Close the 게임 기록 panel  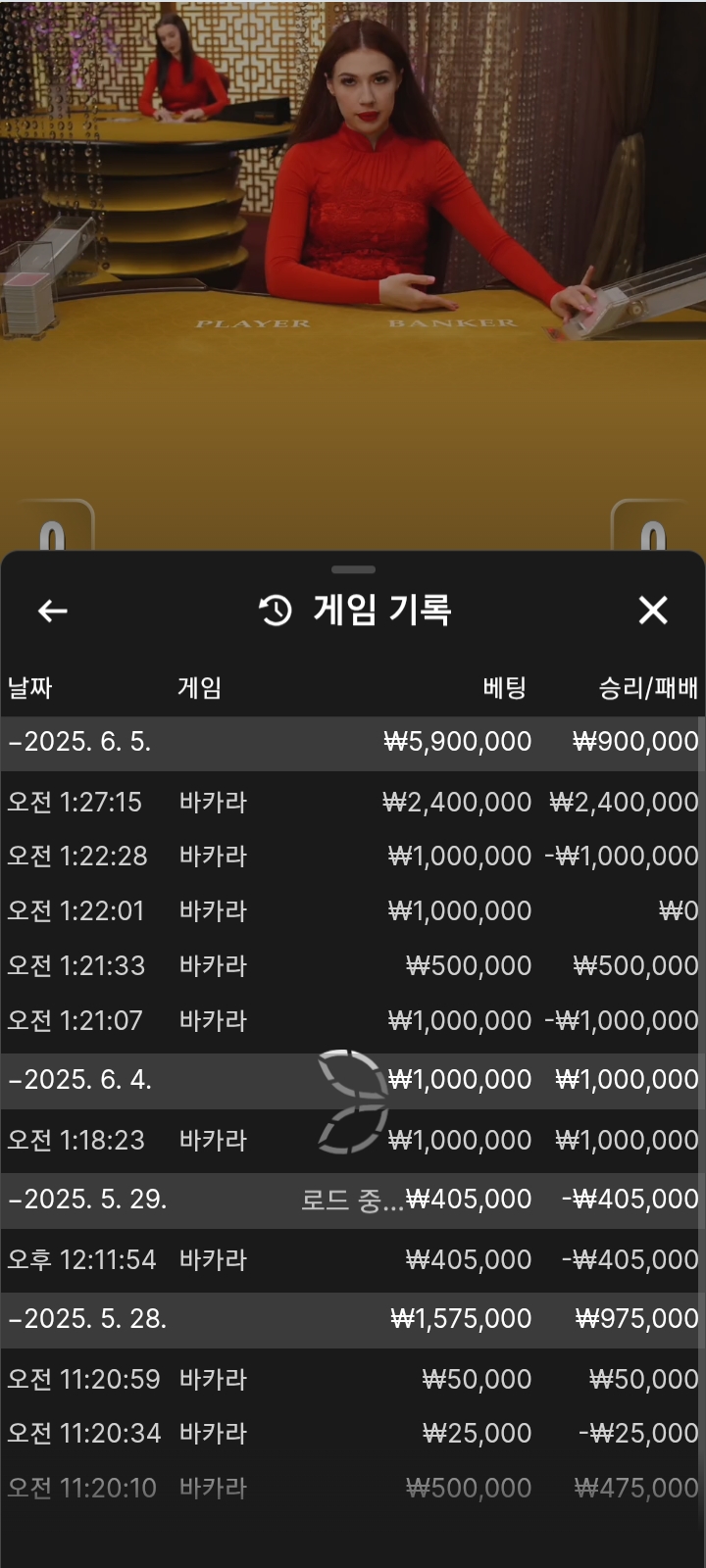point(653,611)
